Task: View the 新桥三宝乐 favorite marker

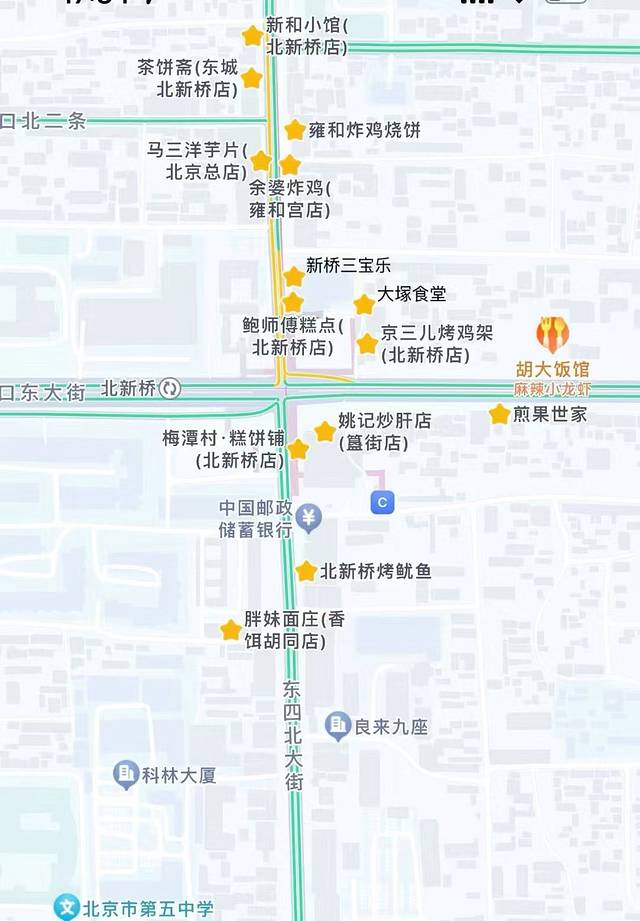Action: pyautogui.click(x=293, y=276)
